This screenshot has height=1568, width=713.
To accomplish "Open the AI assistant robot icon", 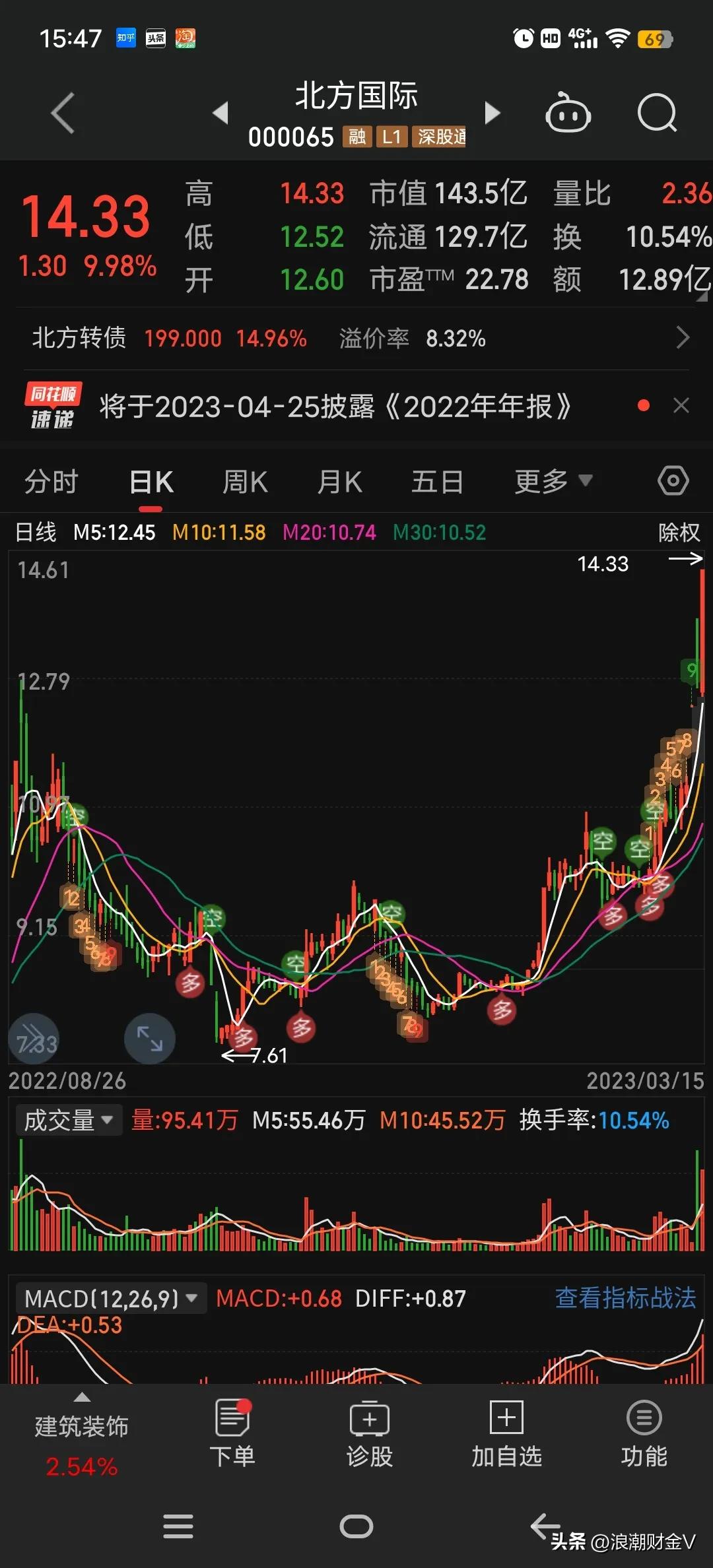I will click(x=568, y=114).
